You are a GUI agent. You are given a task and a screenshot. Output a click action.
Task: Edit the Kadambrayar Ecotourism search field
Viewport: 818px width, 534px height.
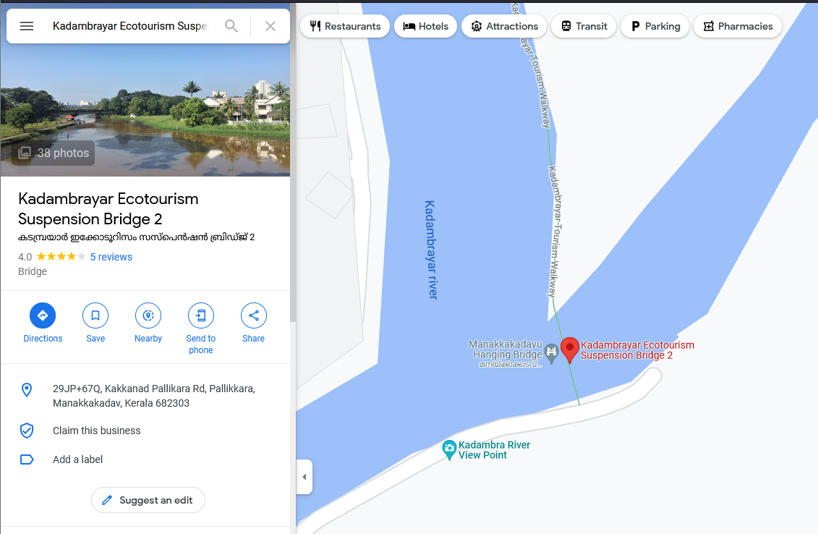point(130,26)
